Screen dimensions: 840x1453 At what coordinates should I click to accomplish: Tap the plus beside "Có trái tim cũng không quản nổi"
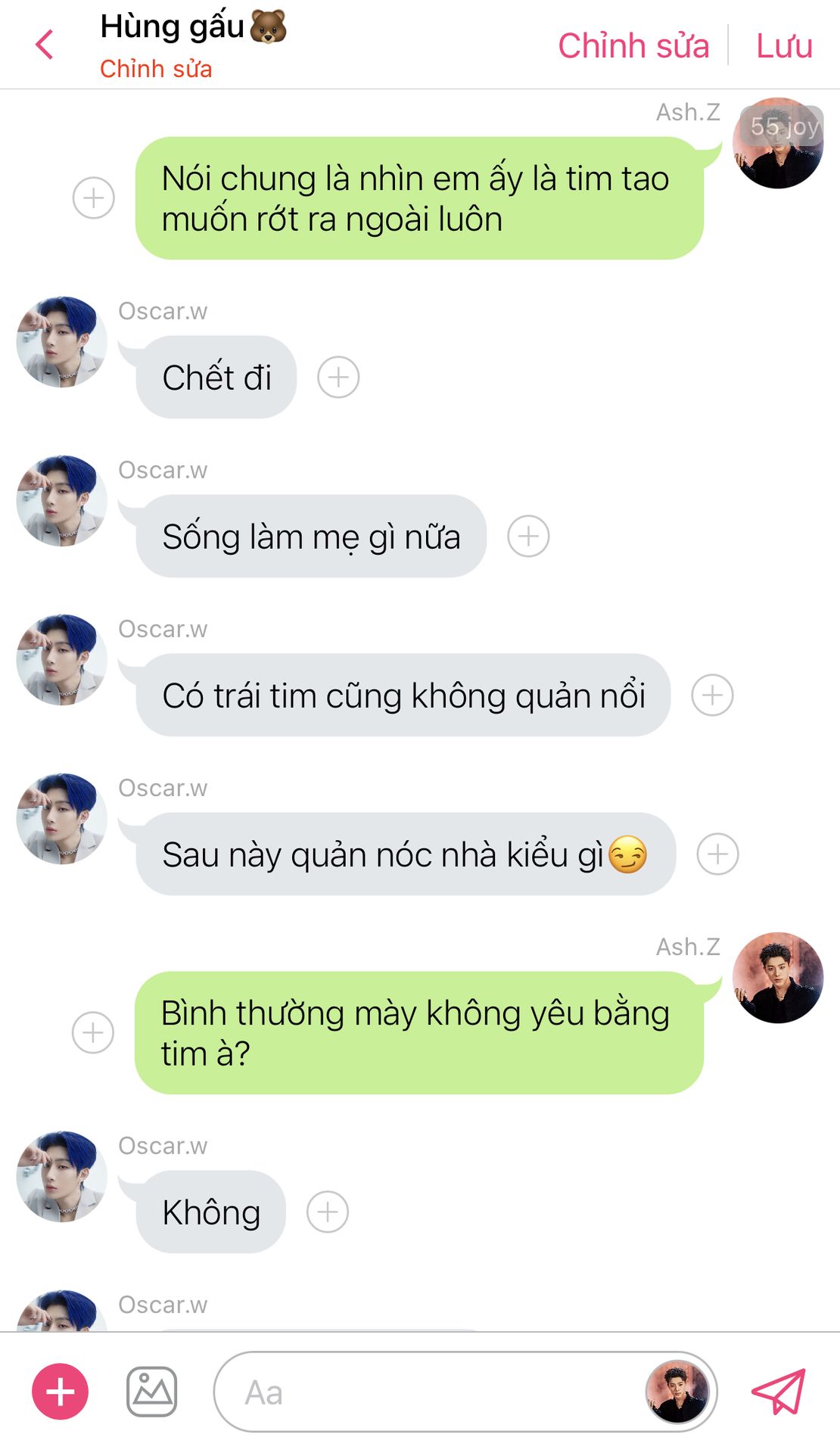712,695
